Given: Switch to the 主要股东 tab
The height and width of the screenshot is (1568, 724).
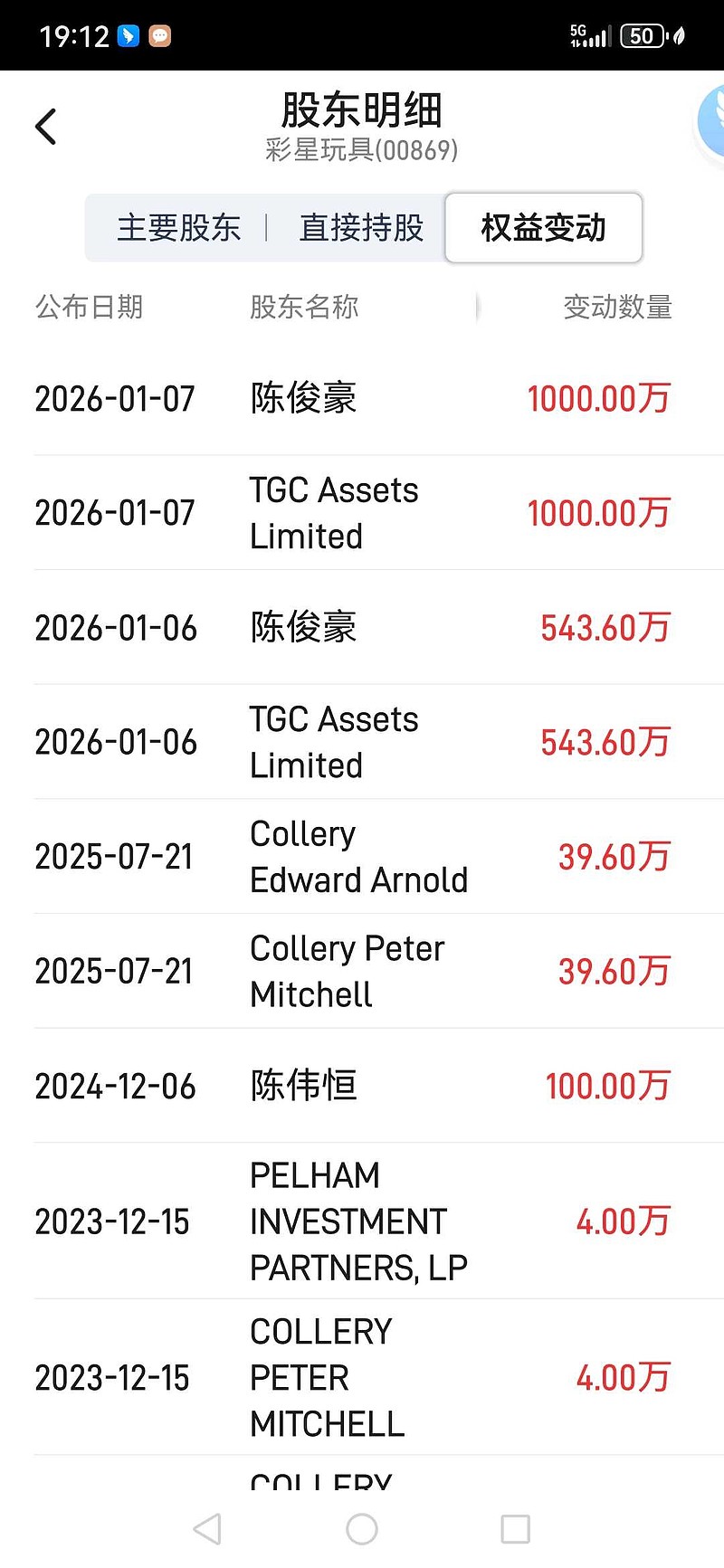Looking at the screenshot, I should coord(179,228).
